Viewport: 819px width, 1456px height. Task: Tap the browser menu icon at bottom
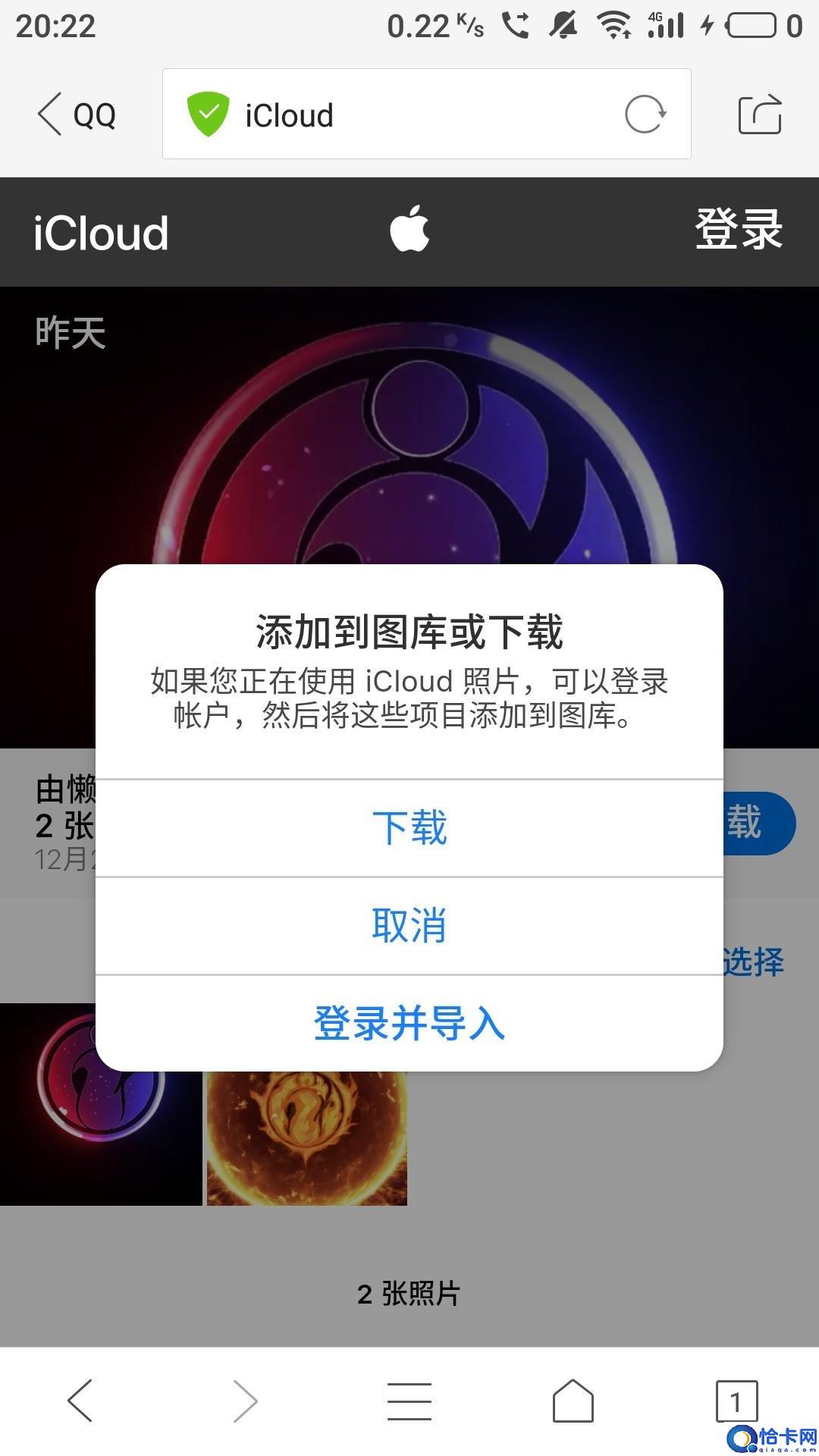407,1401
